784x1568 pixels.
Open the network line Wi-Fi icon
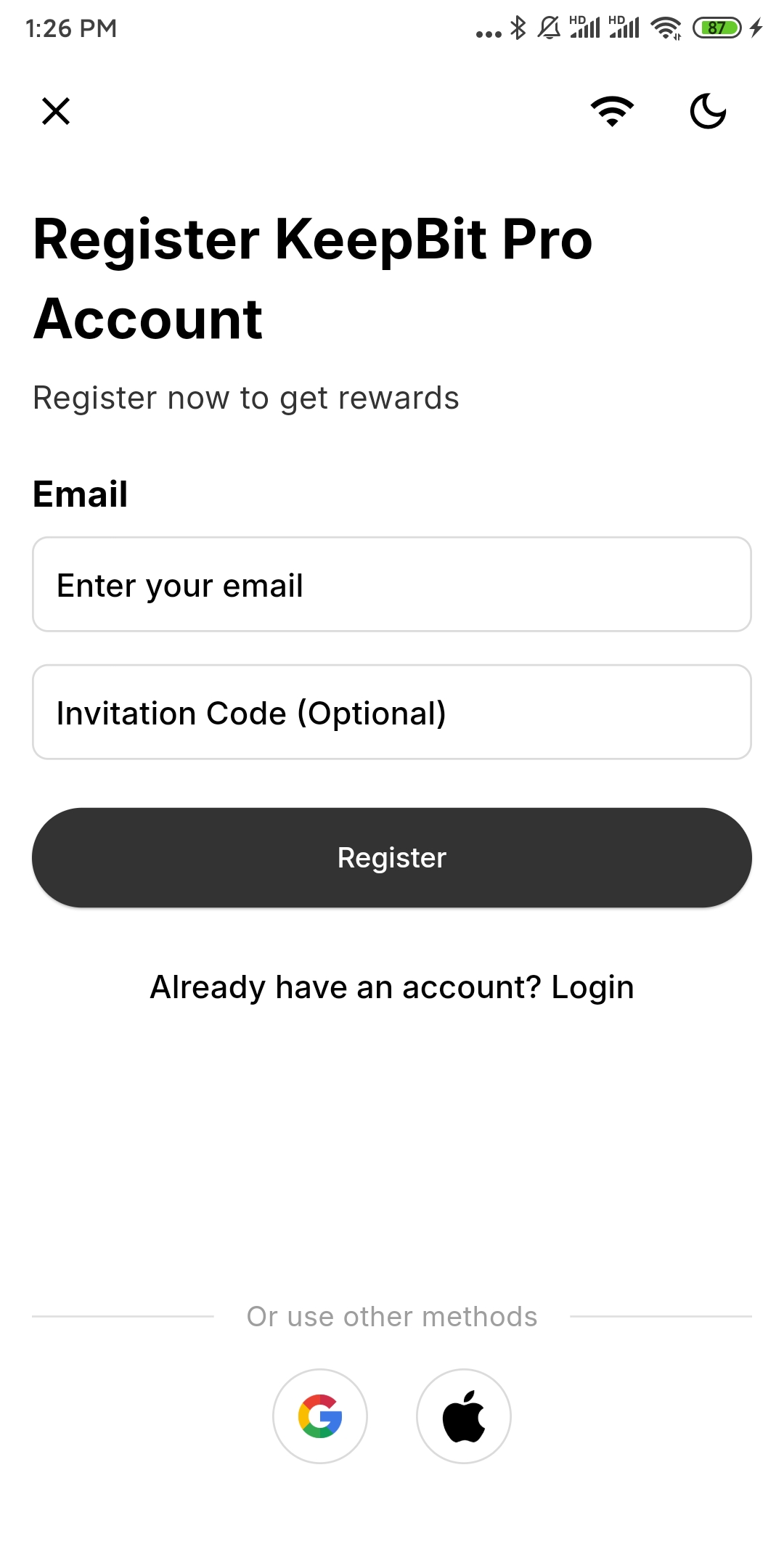click(612, 111)
